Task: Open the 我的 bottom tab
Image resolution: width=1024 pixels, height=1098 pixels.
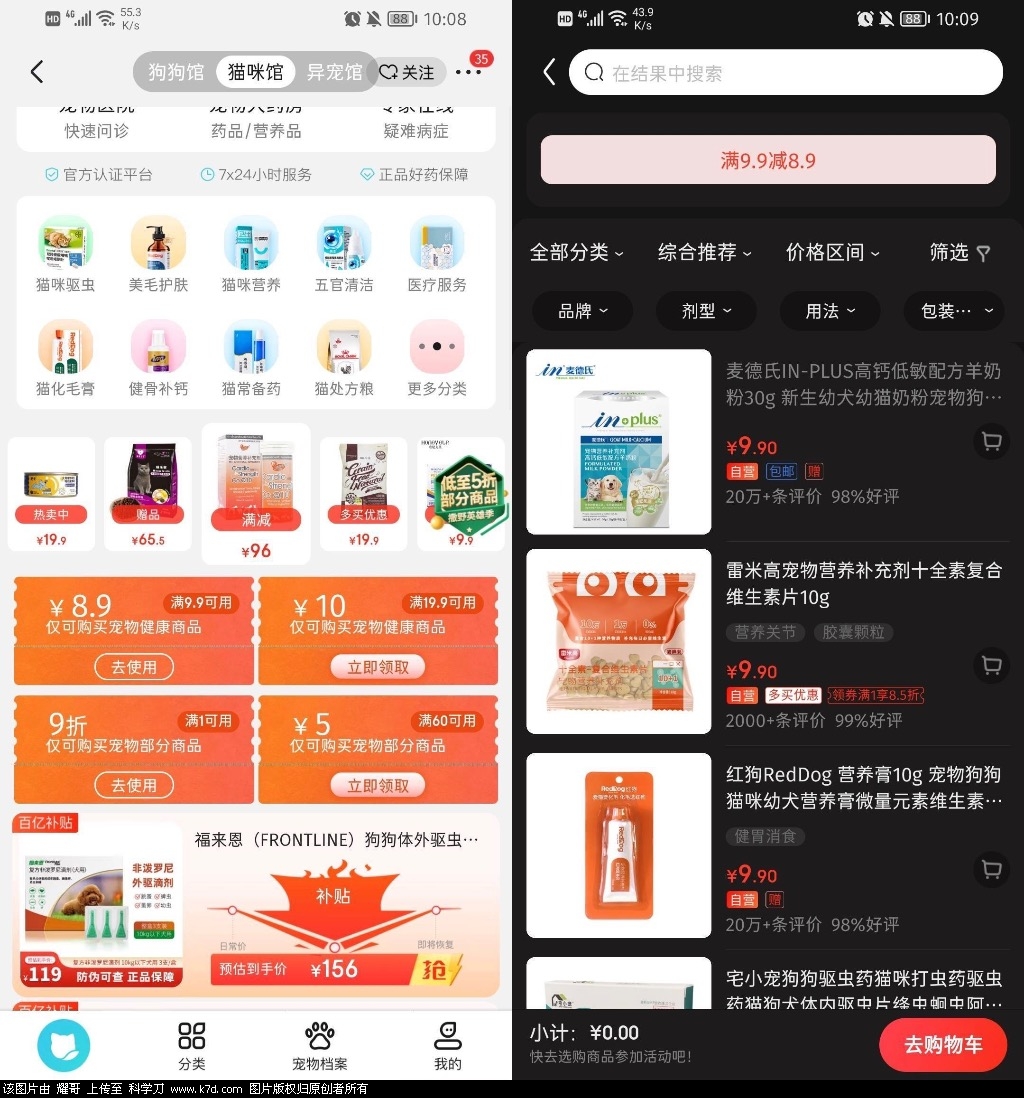Action: tap(447, 1046)
